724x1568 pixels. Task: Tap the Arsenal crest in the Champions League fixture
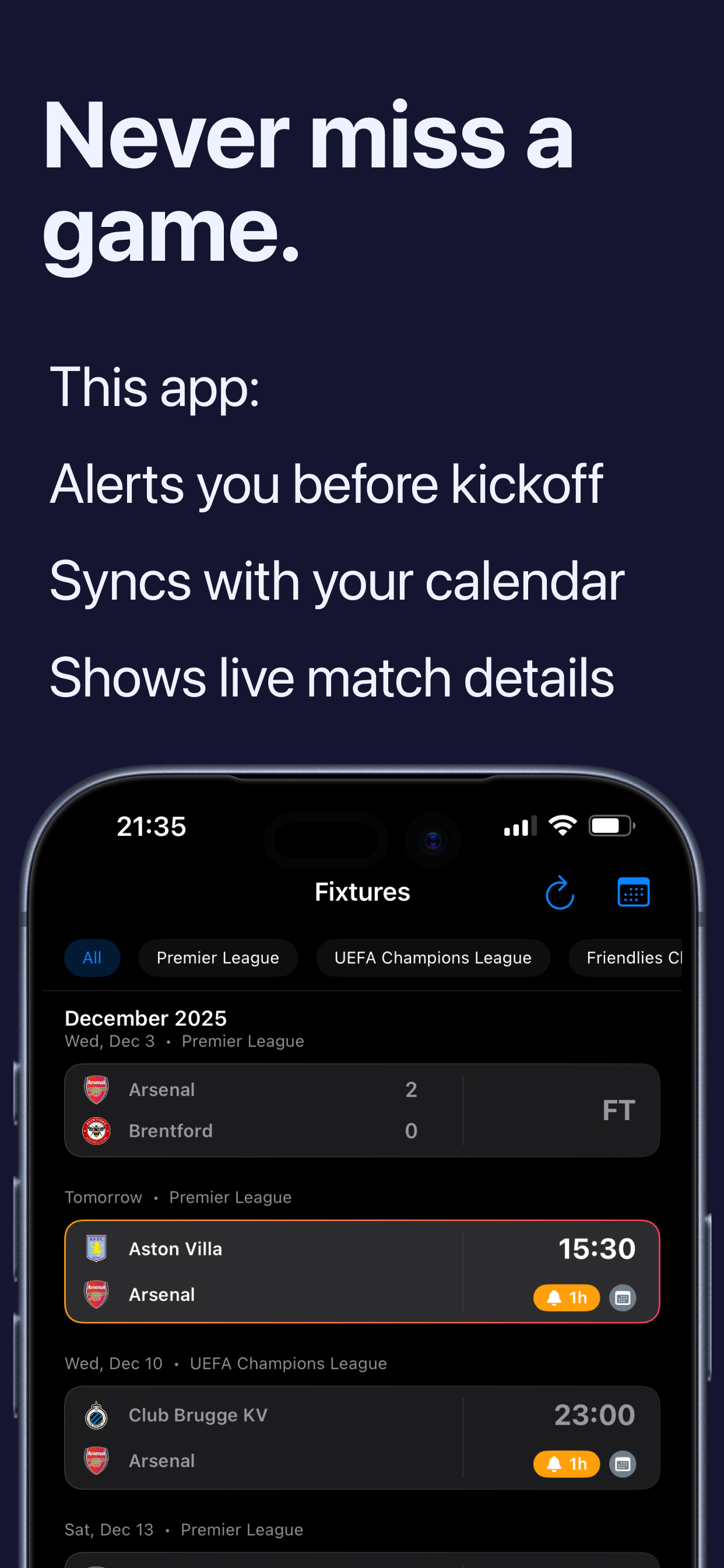(x=97, y=1460)
